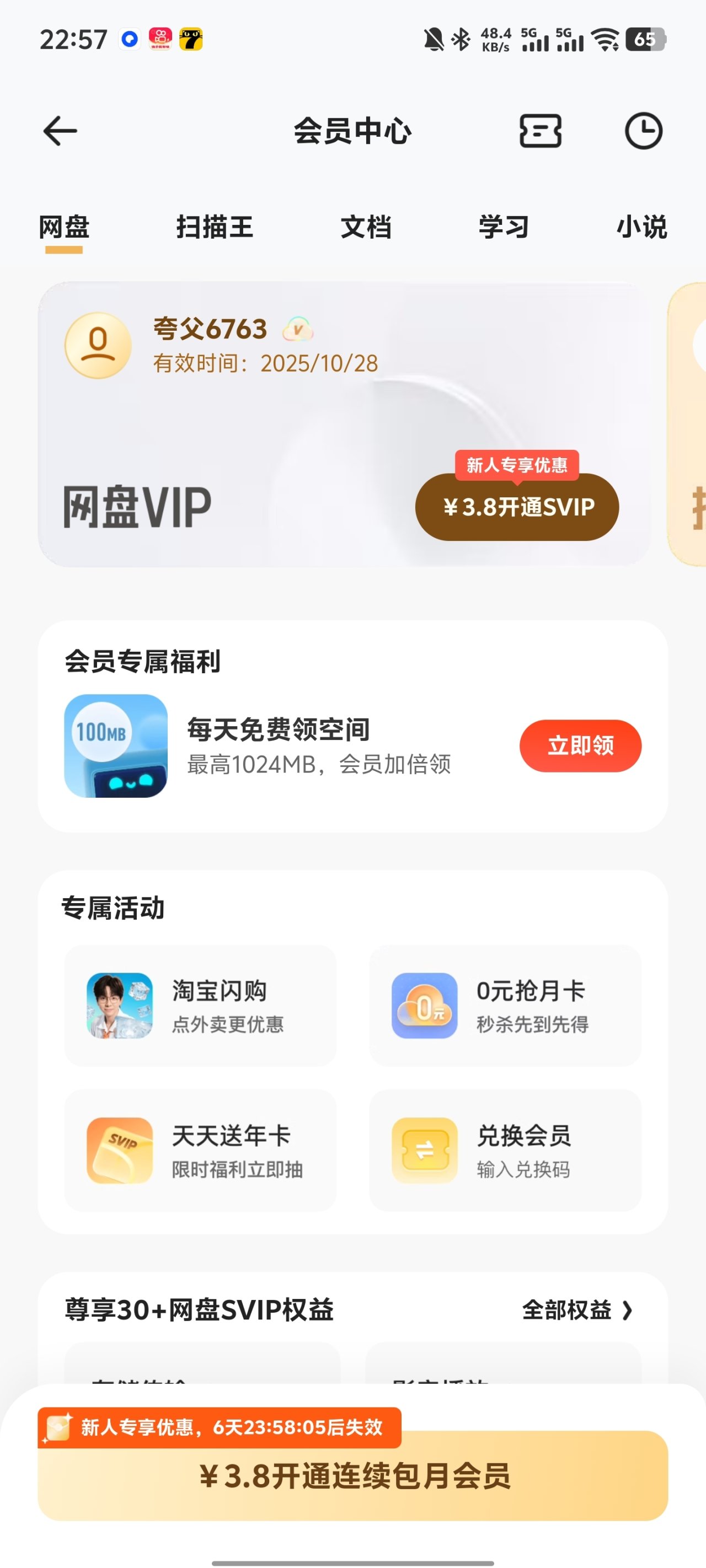Image resolution: width=706 pixels, height=1568 pixels.
Task: Expand the 新人专享优惠 promo bubble
Action: 517,464
